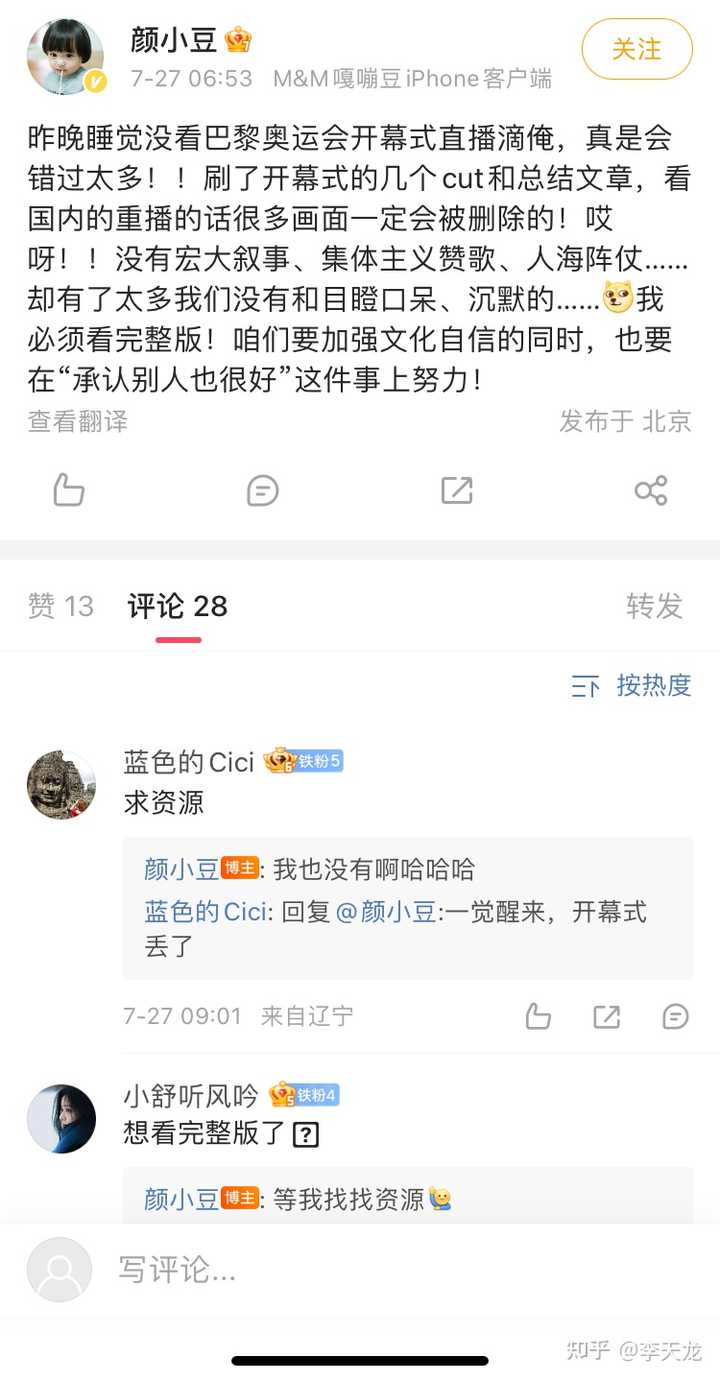Open 小舒听风吟's avatar
This screenshot has width=720, height=1381.
pos(61,1118)
